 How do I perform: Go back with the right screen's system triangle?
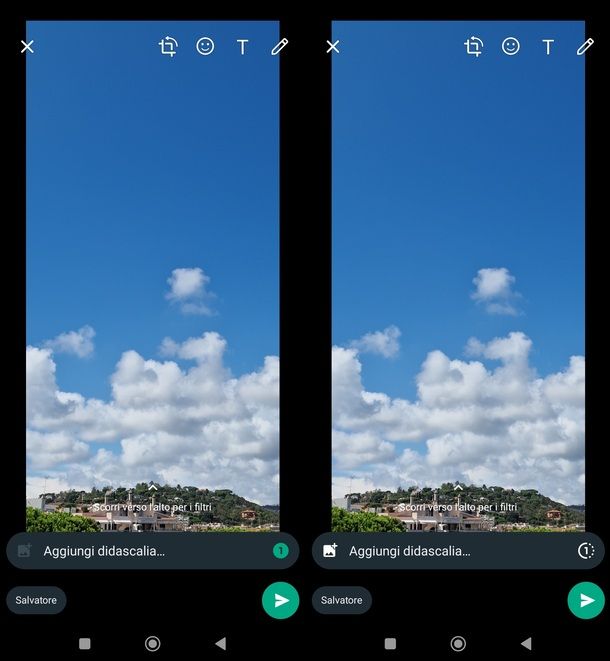tap(526, 644)
